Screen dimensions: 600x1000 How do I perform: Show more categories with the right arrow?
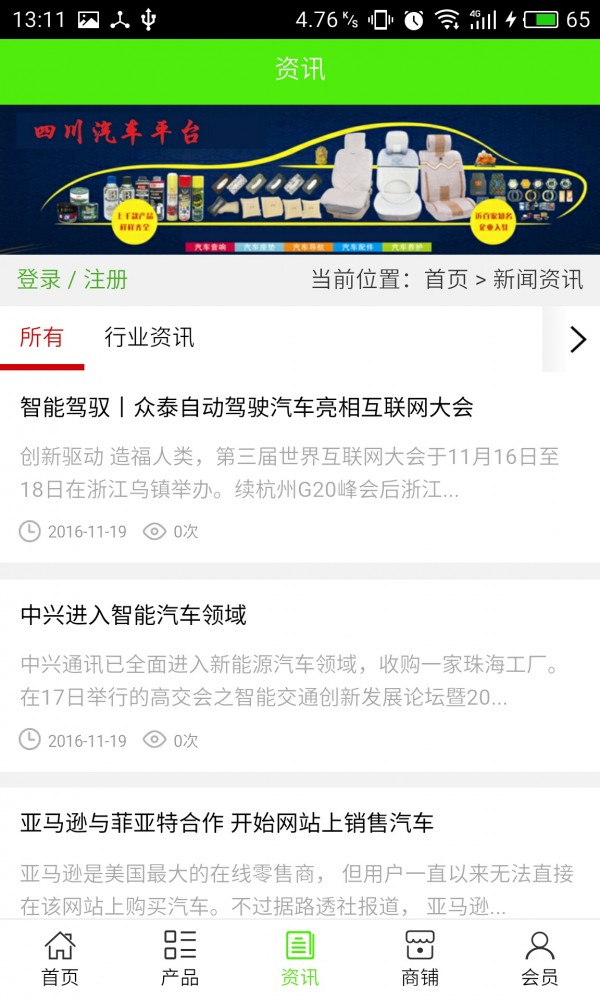coord(577,340)
